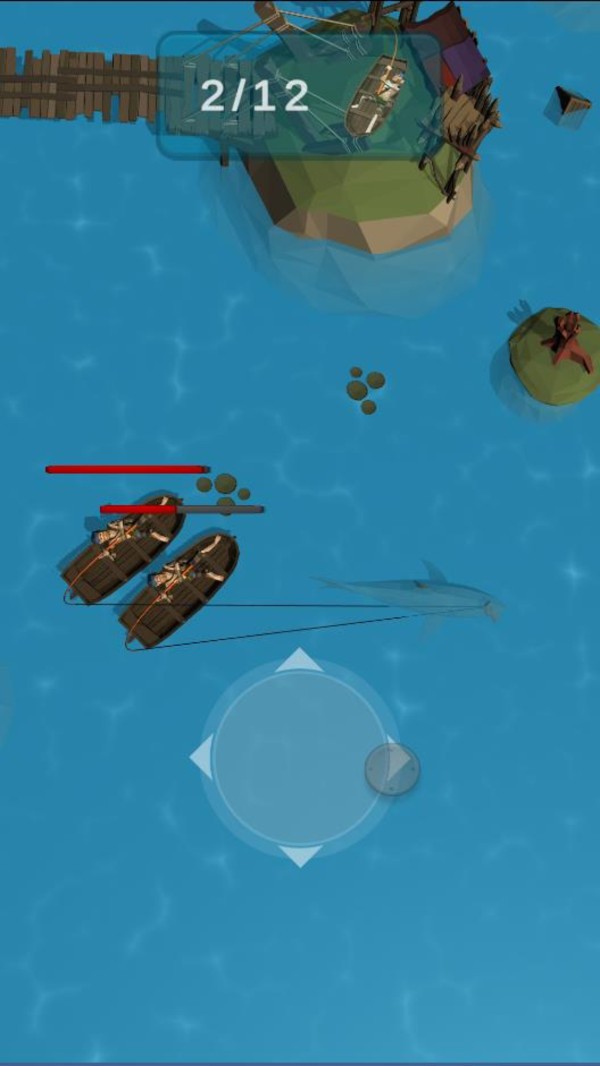The width and height of the screenshot is (600, 1066).
Task: Tap the joystick down arrow
Action: pyautogui.click(x=299, y=855)
